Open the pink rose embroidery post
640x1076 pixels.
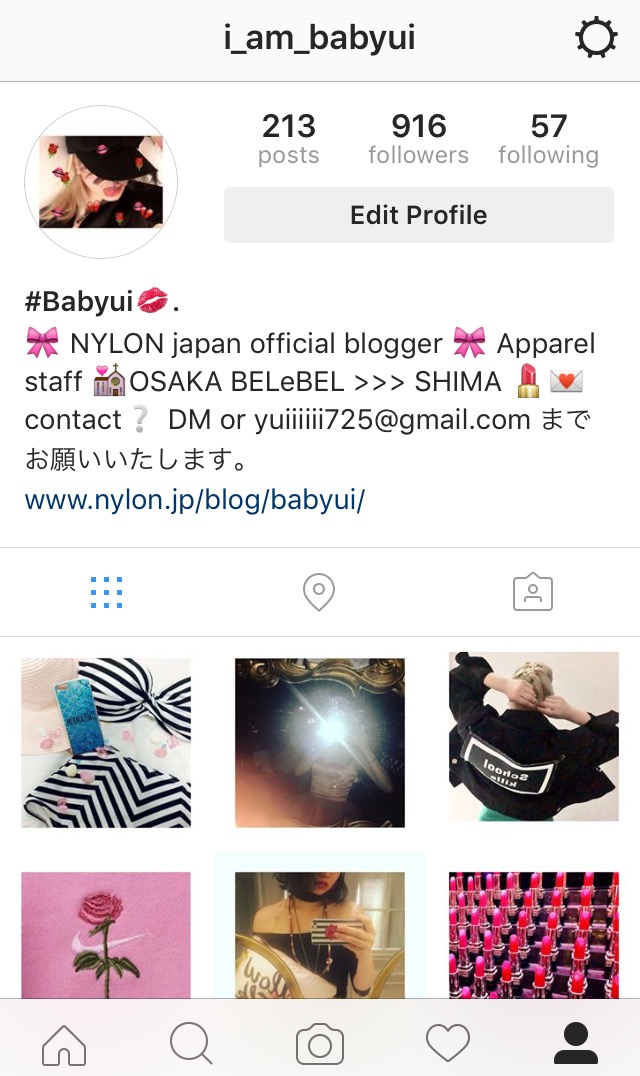point(106,935)
